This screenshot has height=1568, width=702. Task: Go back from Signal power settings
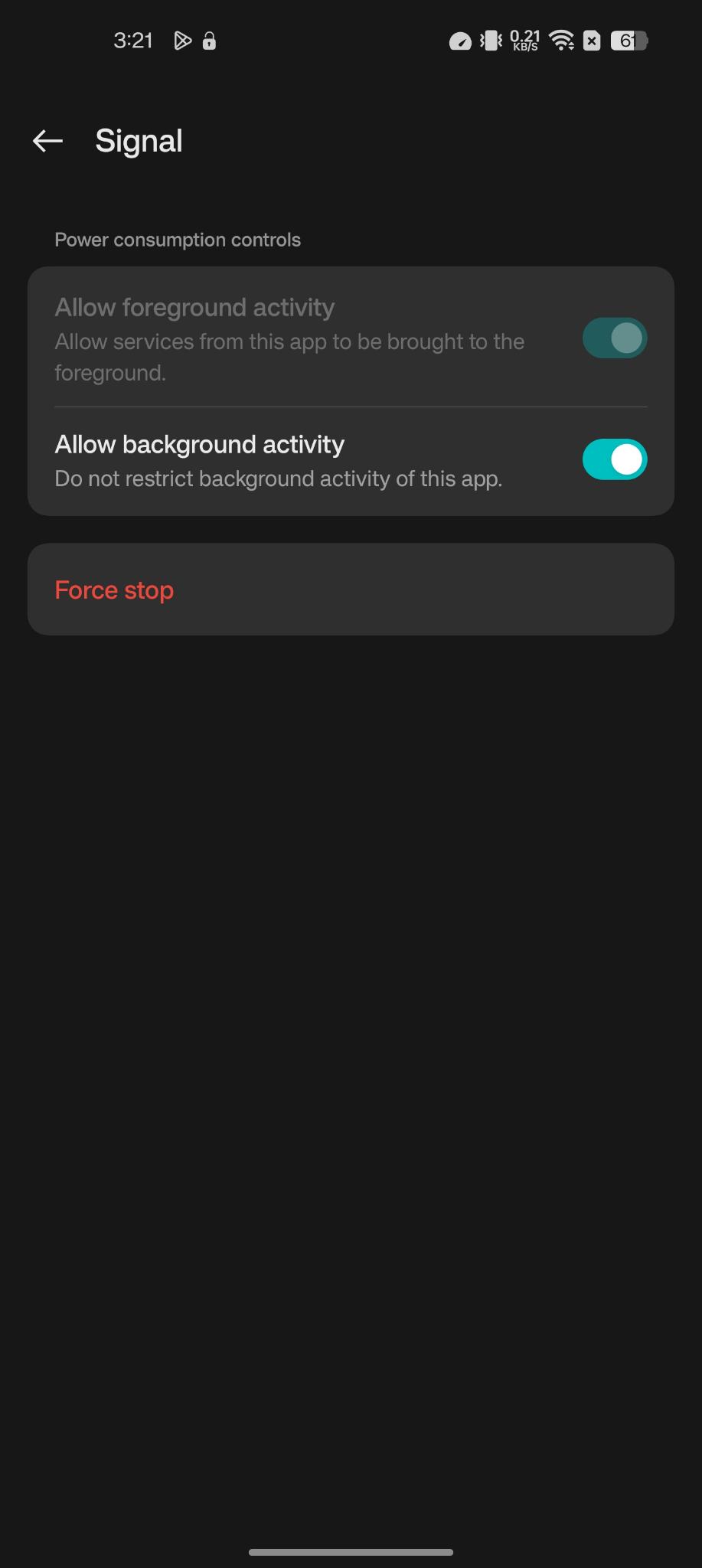pos(47,141)
